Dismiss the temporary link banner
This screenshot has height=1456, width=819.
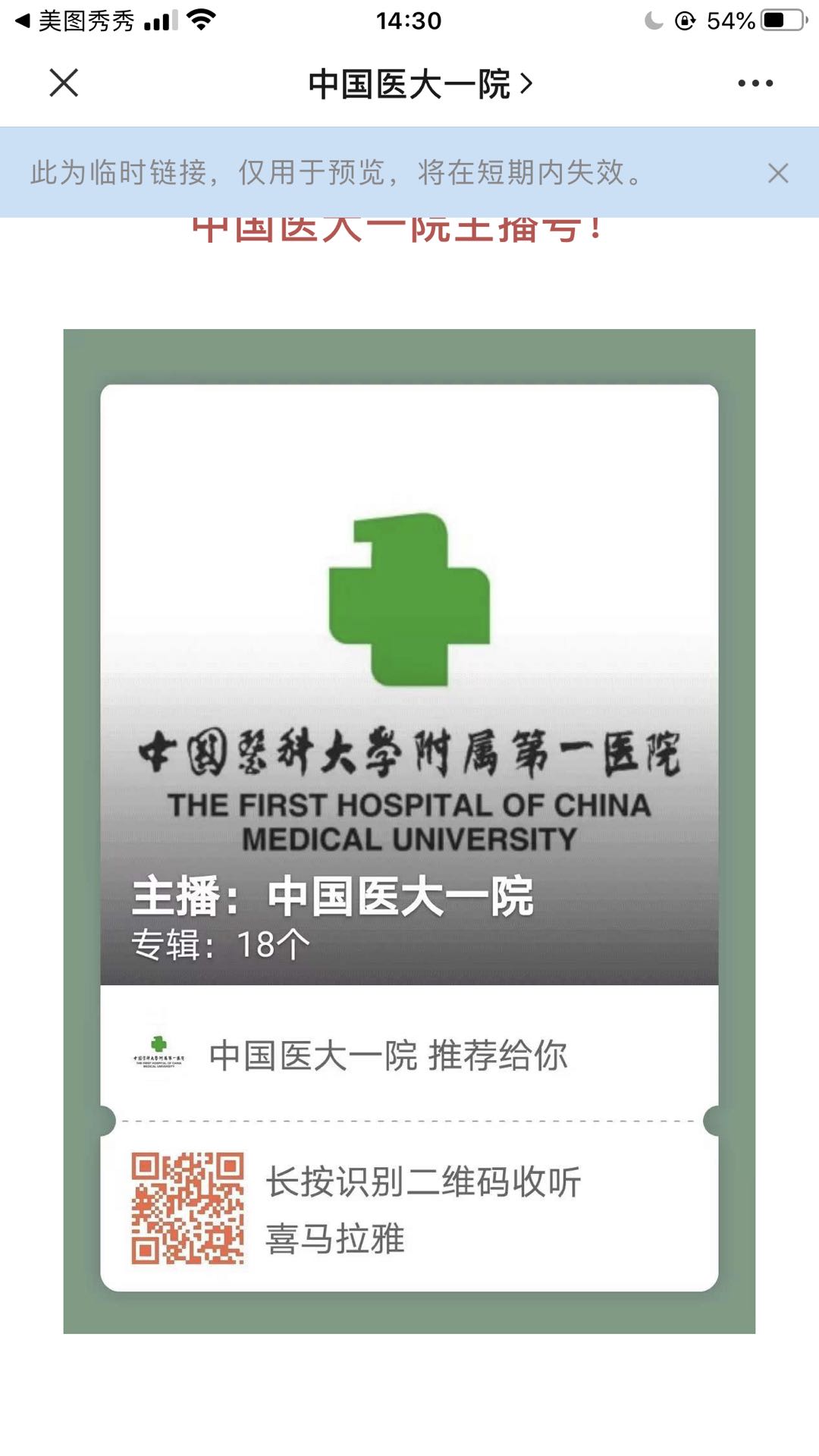pyautogui.click(x=778, y=173)
